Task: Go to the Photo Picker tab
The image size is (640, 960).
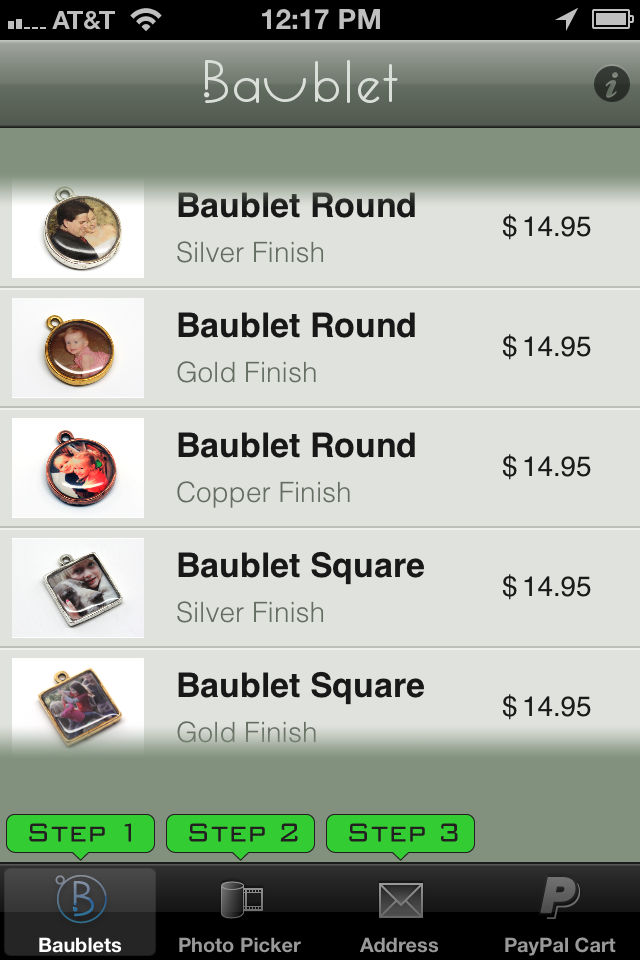Action: click(240, 912)
